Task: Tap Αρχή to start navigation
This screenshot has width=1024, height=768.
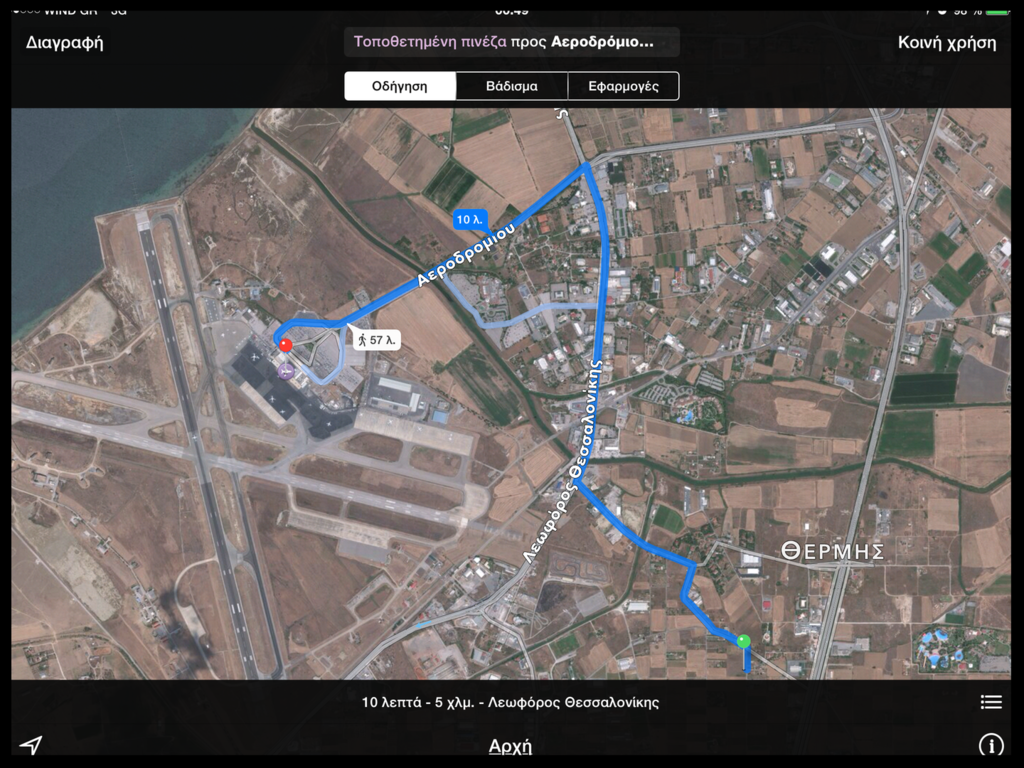Action: 510,746
